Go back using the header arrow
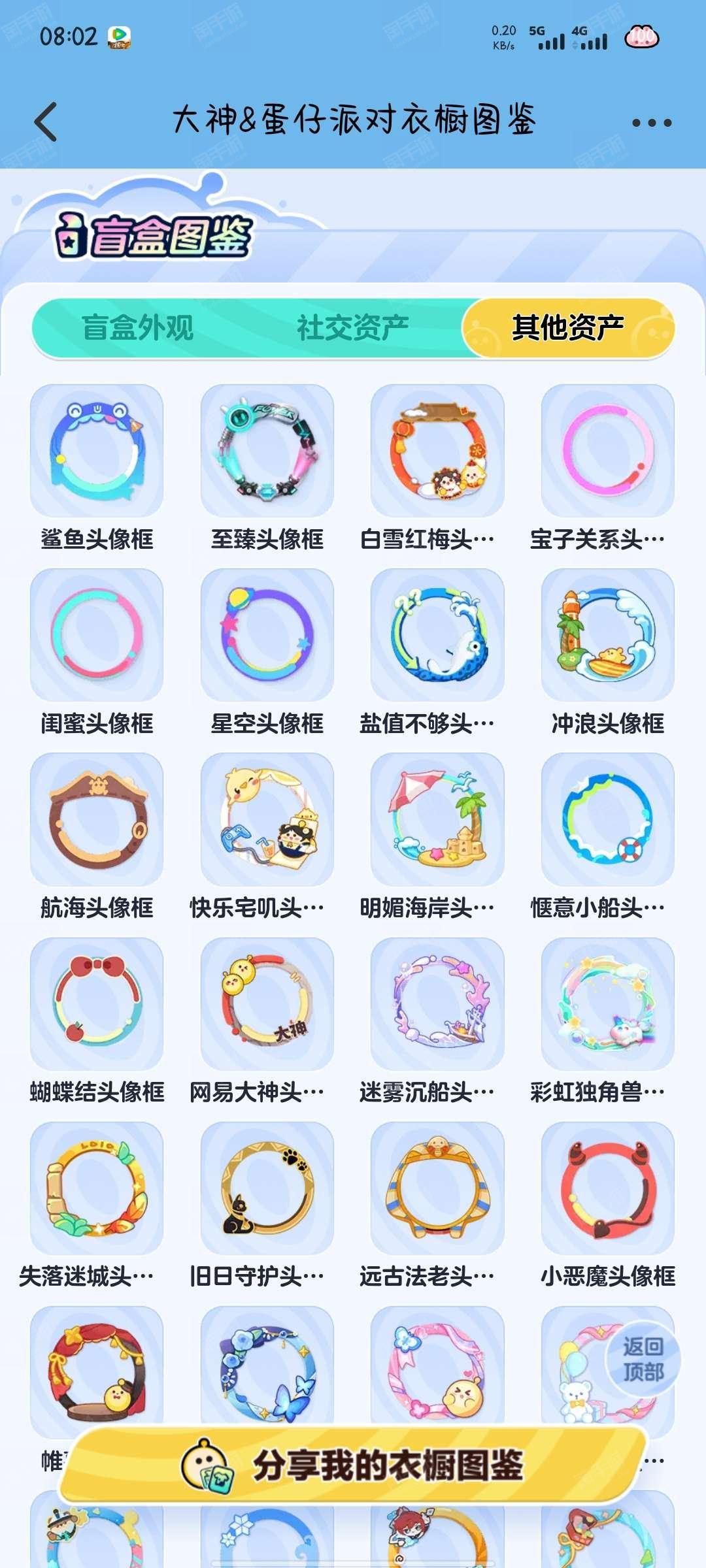This screenshot has width=706, height=1568. tap(46, 122)
